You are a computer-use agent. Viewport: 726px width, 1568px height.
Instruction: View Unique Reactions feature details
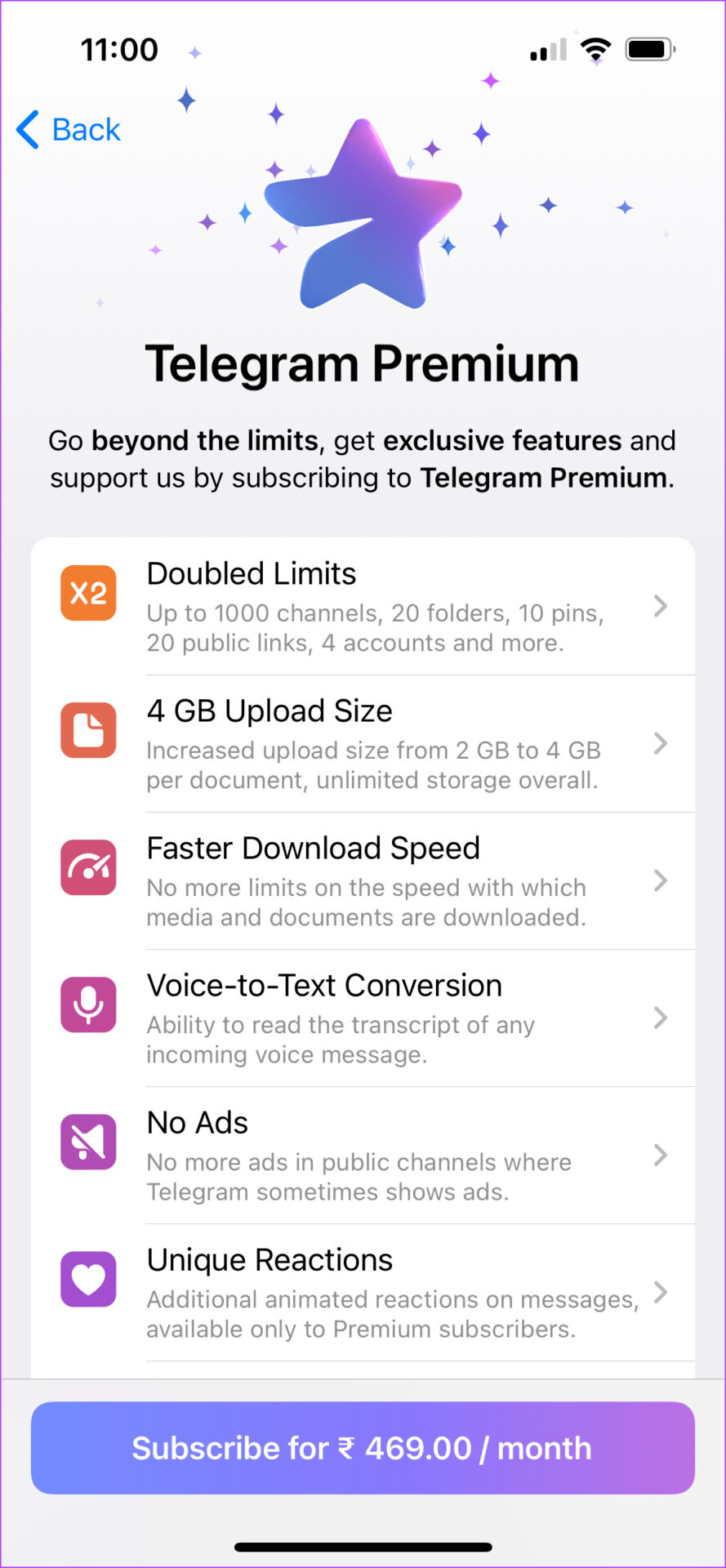pos(363,1293)
